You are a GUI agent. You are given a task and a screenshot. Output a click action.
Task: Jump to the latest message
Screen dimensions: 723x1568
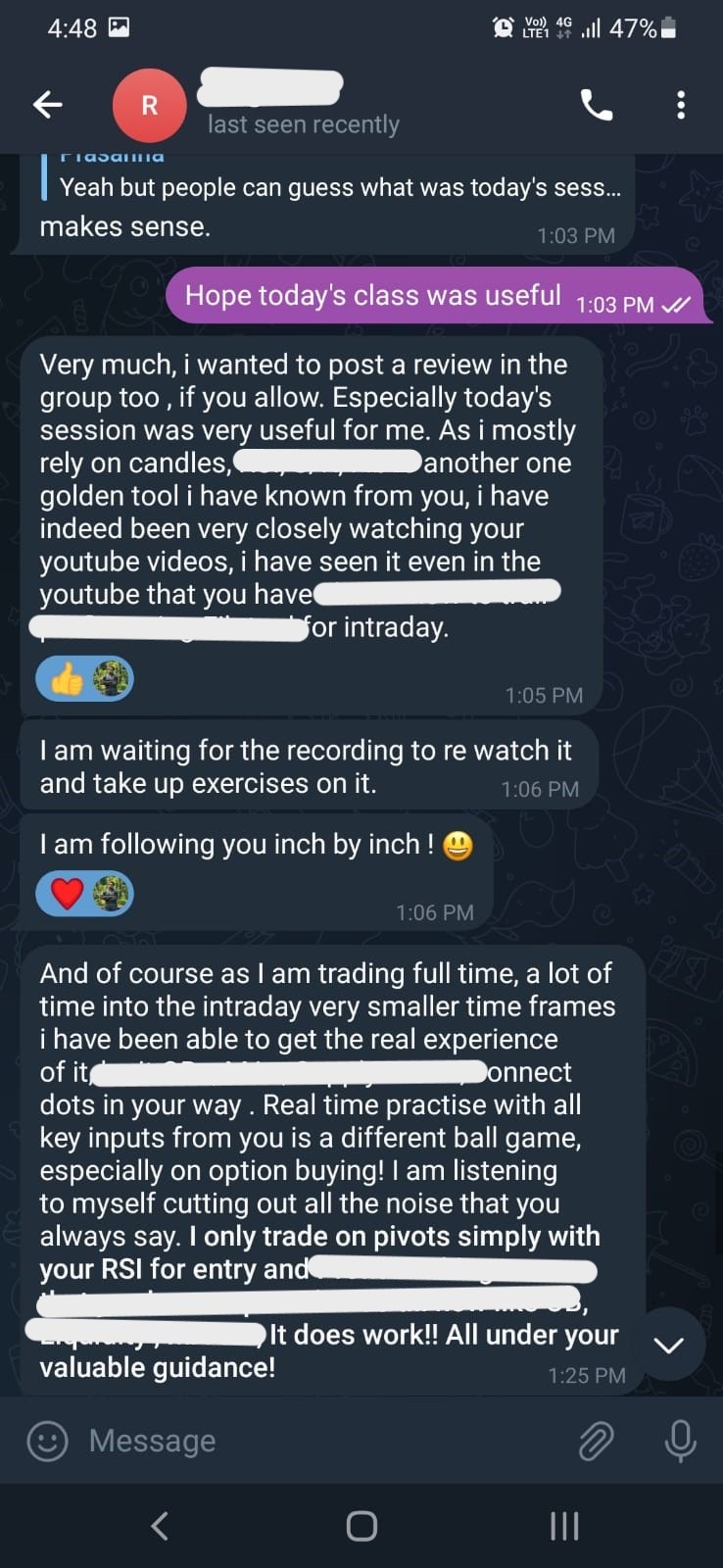669,1345
